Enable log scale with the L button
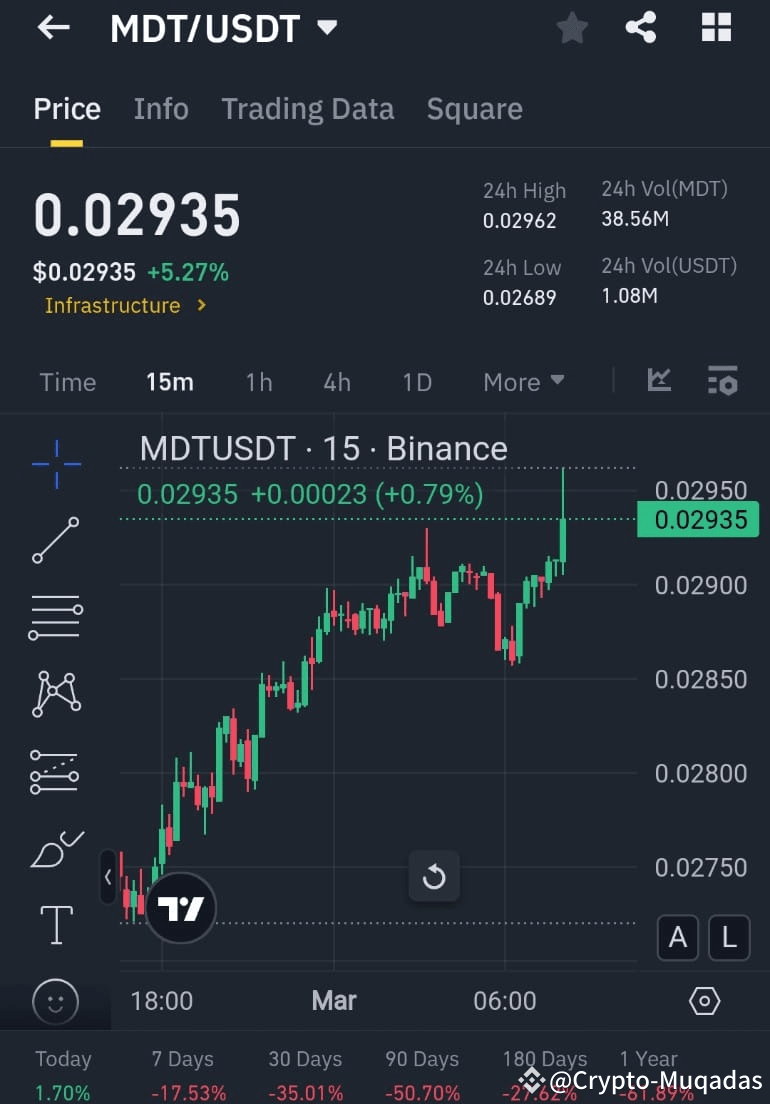This screenshot has width=770, height=1104. [729, 938]
